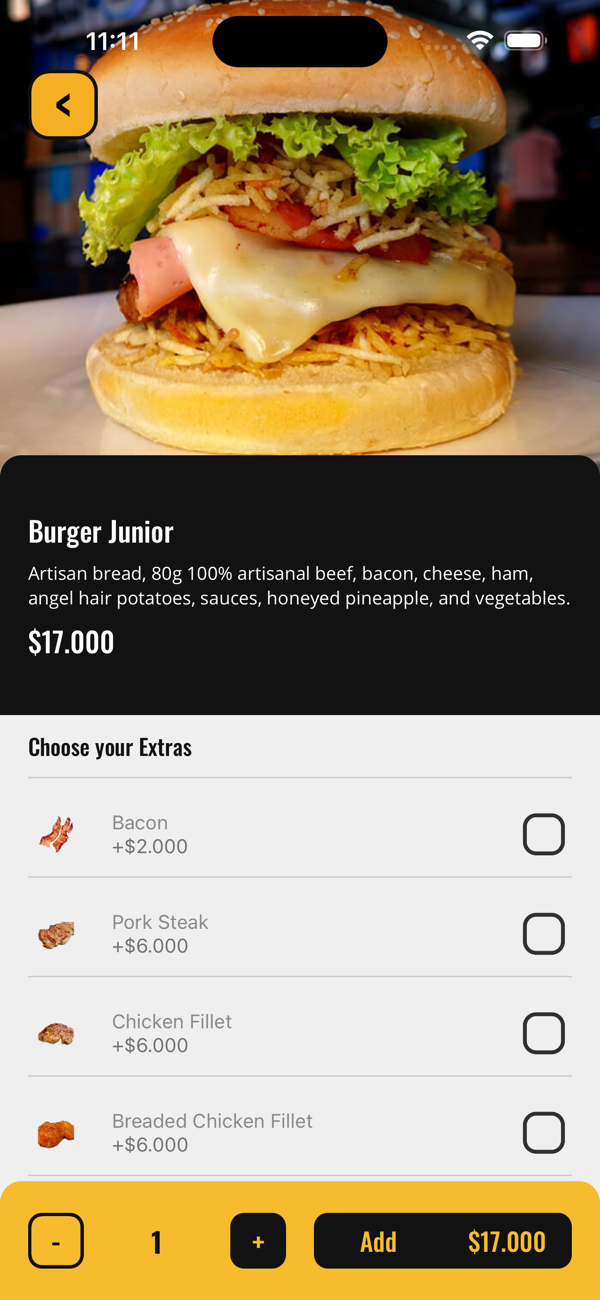The width and height of the screenshot is (600, 1300).
Task: Tick the Breaded Chicken Fillet checkbox
Action: point(544,1132)
